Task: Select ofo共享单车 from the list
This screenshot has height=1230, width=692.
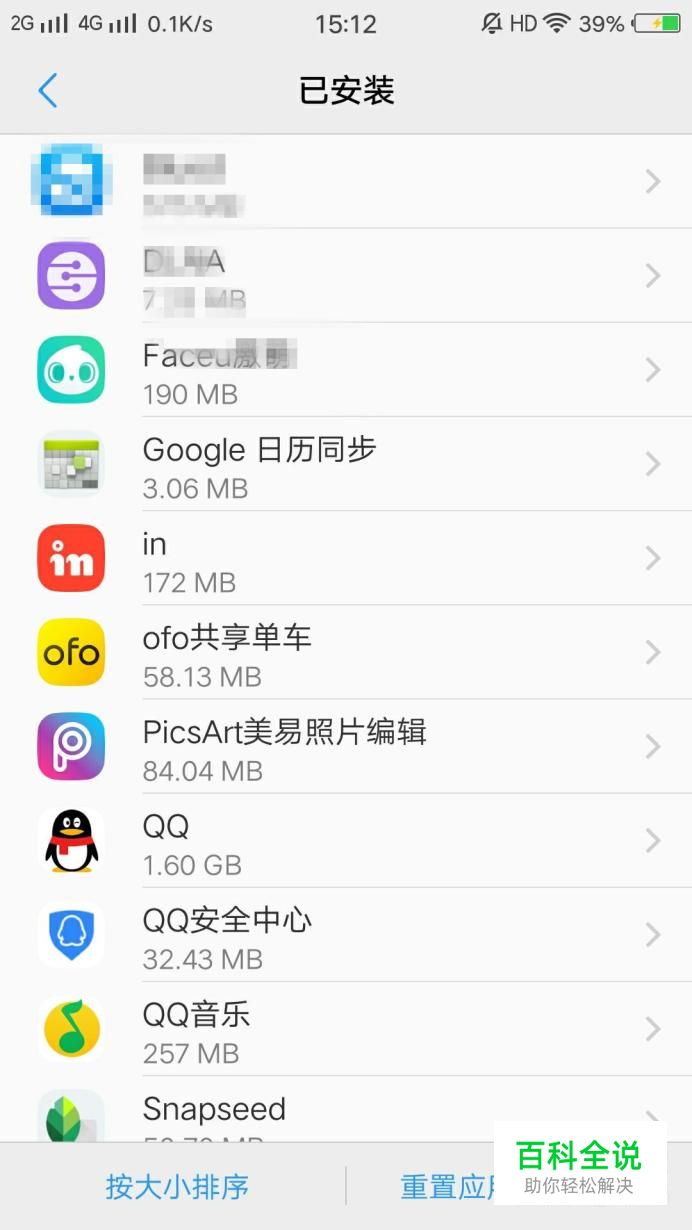Action: coord(346,652)
